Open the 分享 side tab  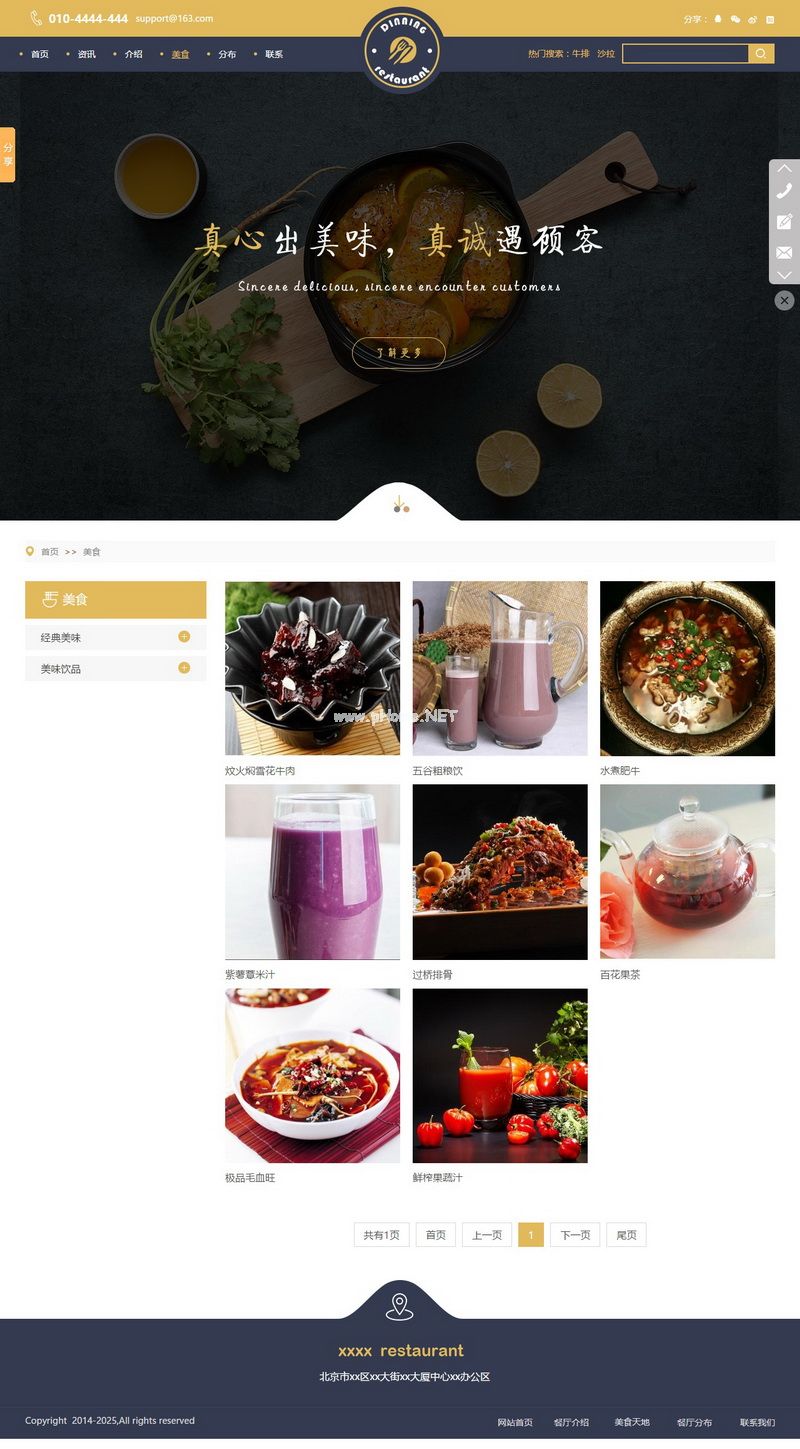coord(8,155)
